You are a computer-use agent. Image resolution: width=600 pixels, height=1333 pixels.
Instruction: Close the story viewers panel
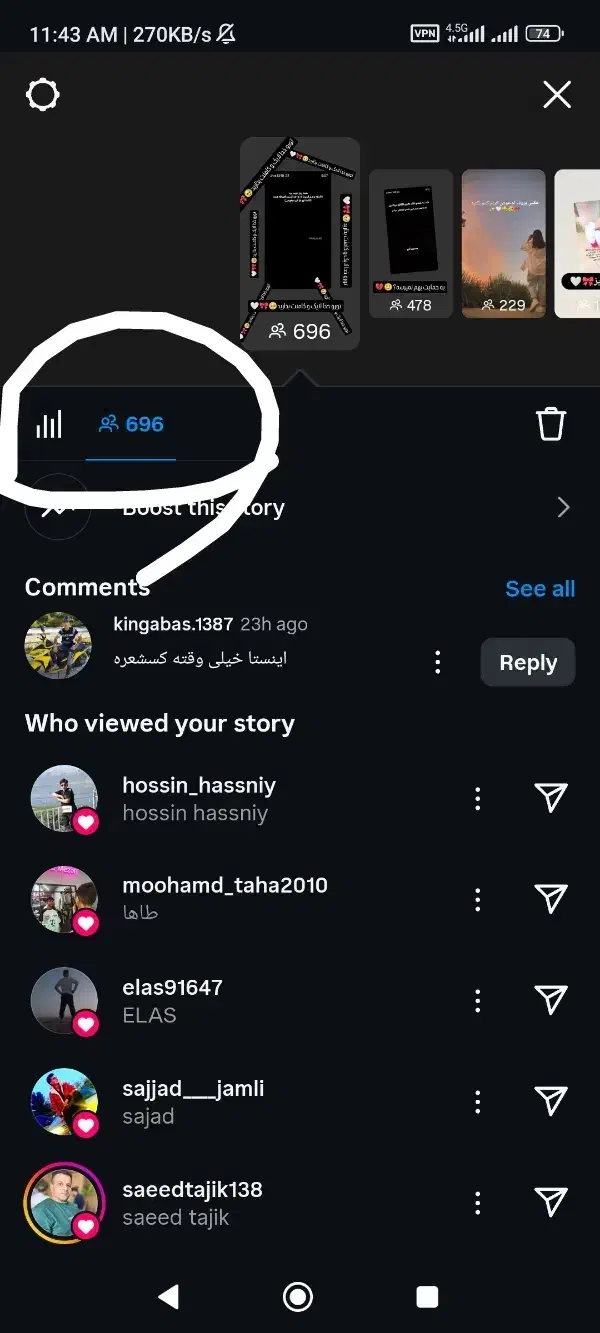coord(556,95)
